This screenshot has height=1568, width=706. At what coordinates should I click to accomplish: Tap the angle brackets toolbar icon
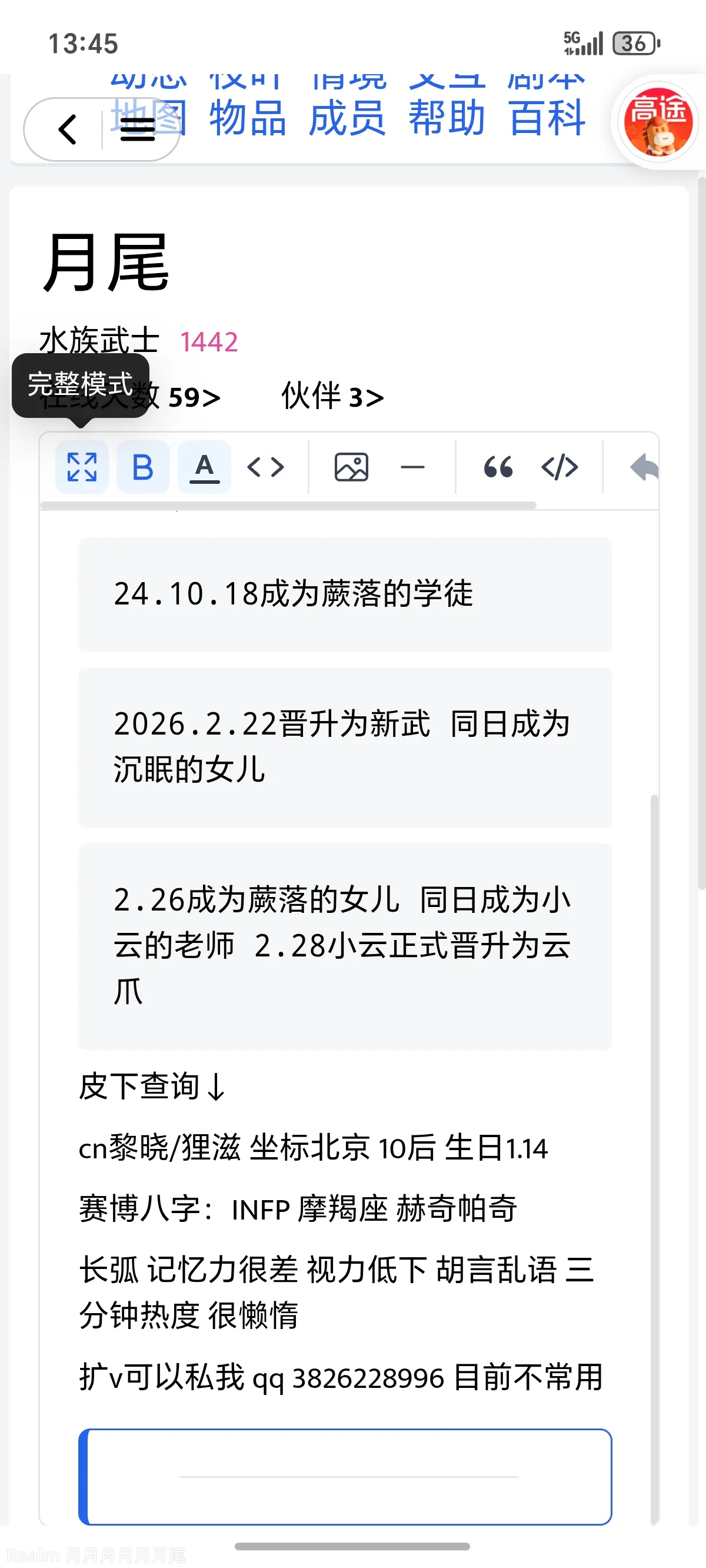pos(265,467)
